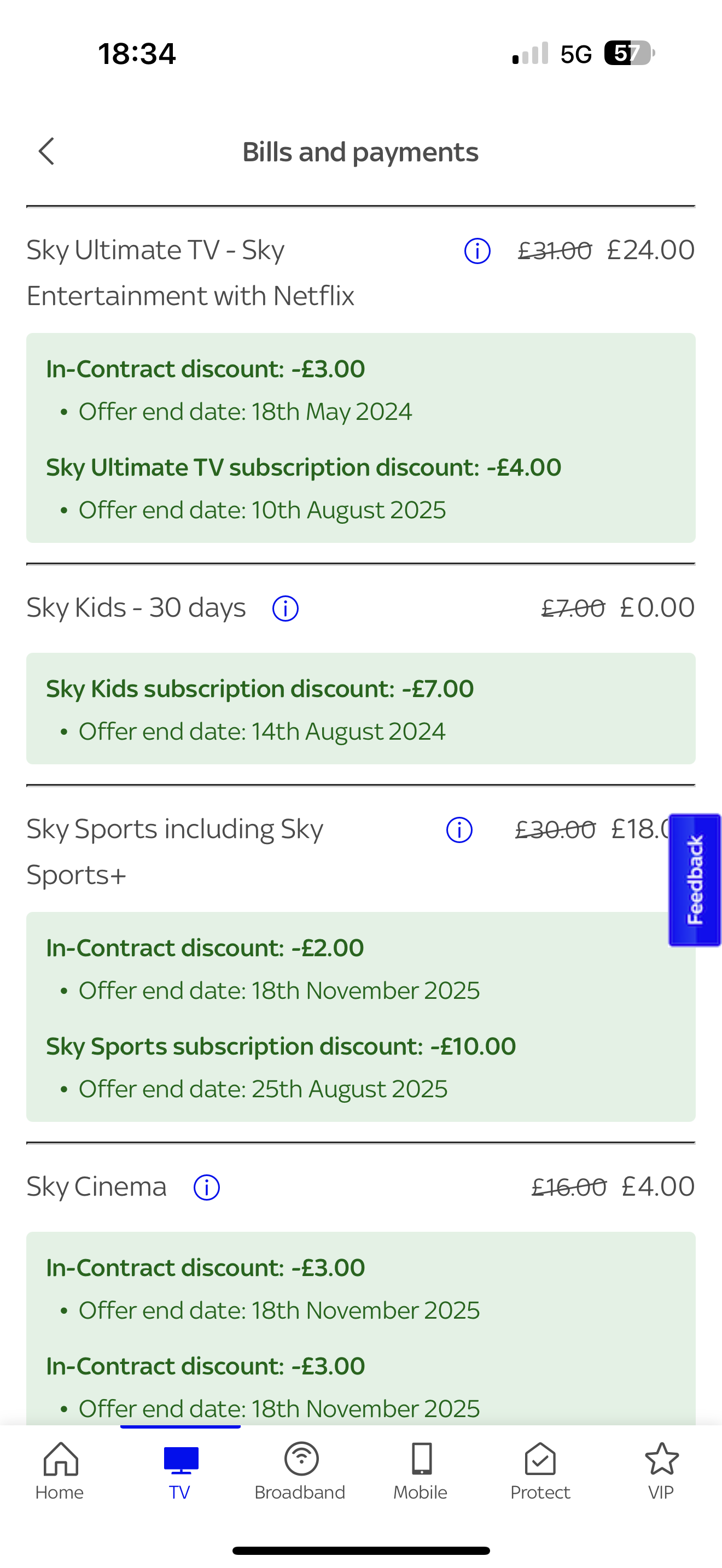Tap the Sky Sports info icon
This screenshot has height=1568, width=722.
458,828
